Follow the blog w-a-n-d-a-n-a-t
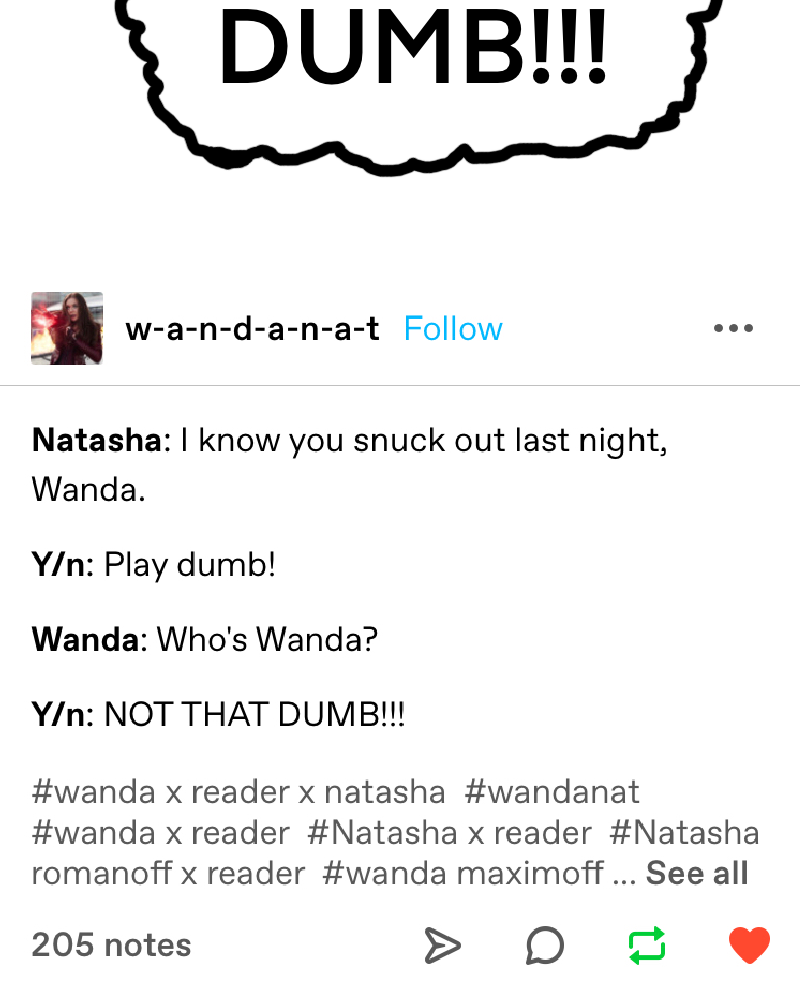 (453, 329)
